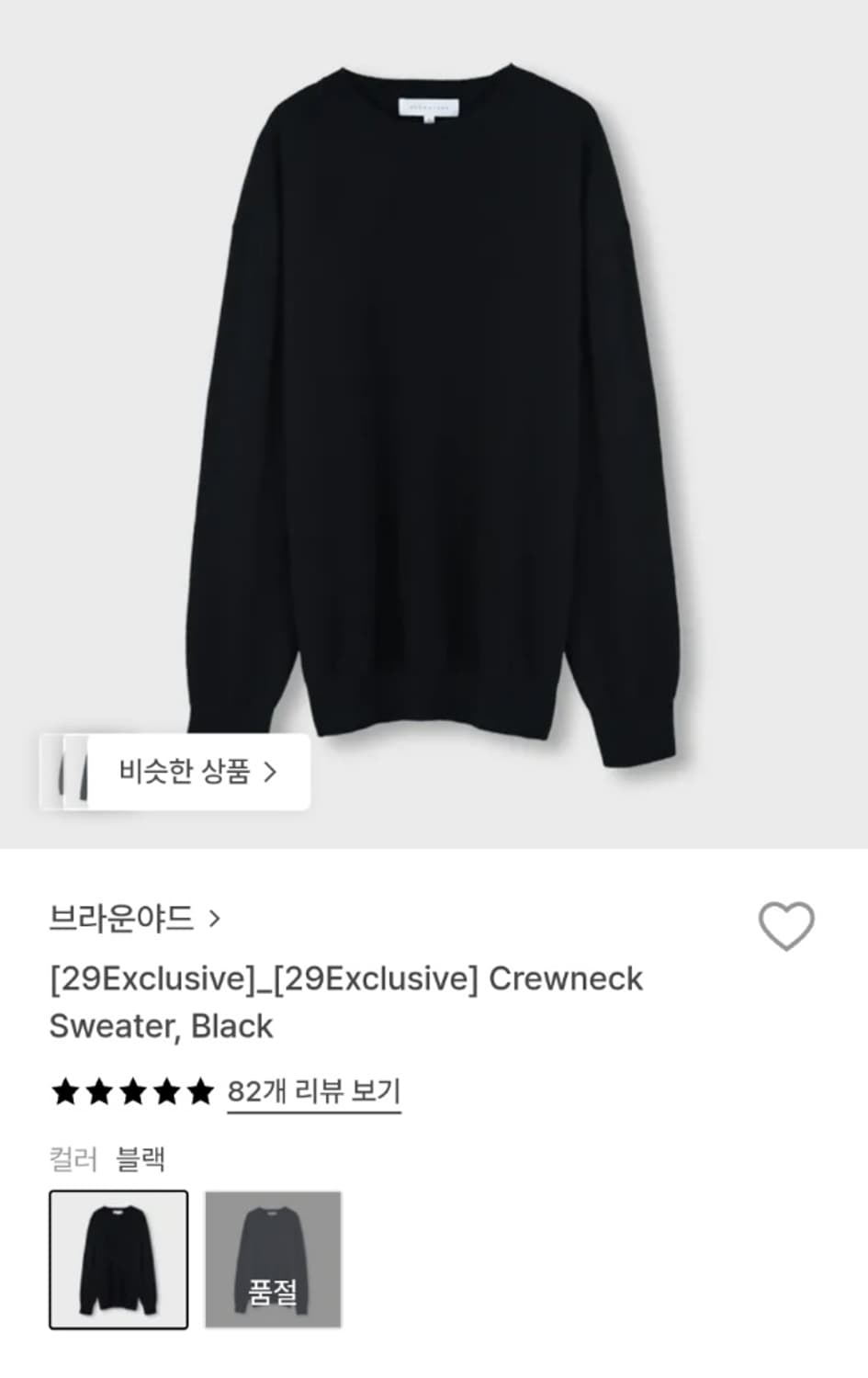
Task: Tap the 컬러 label above the swatches
Action: 74,1158
